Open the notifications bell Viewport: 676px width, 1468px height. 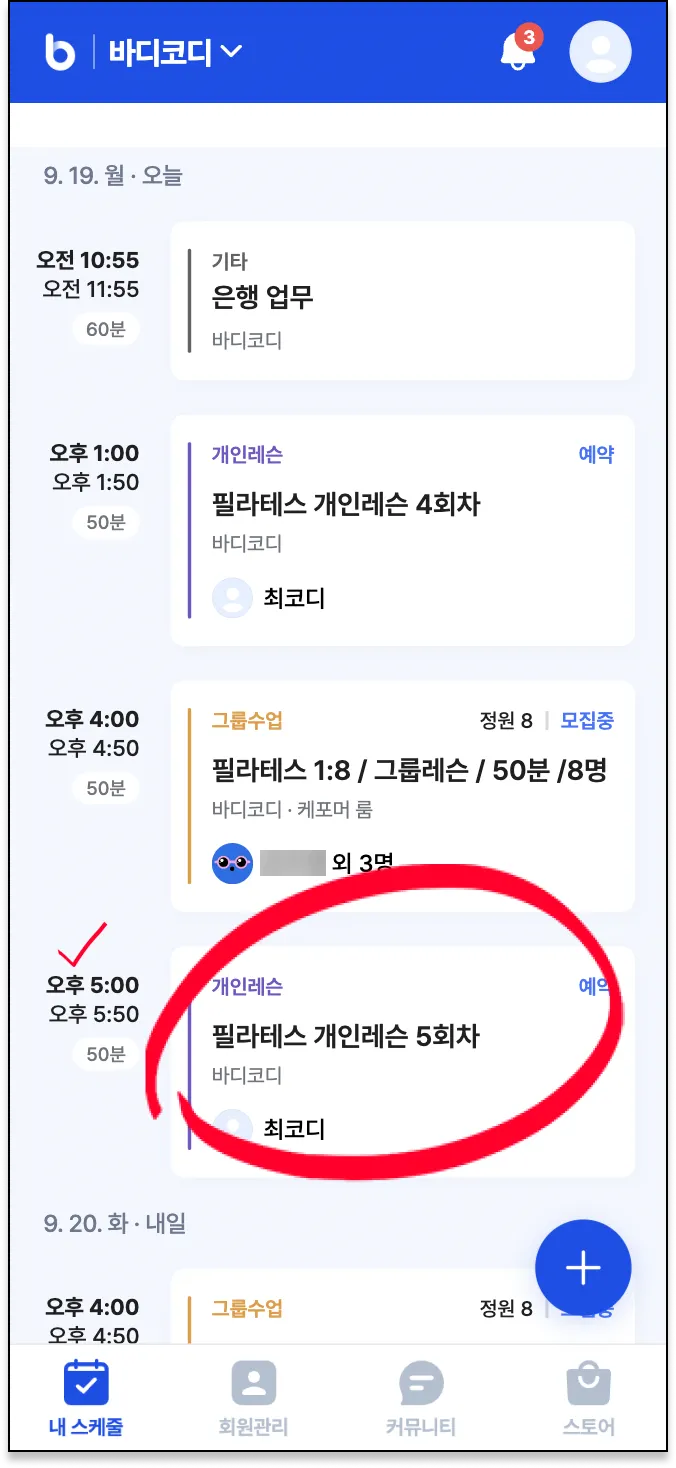click(516, 51)
